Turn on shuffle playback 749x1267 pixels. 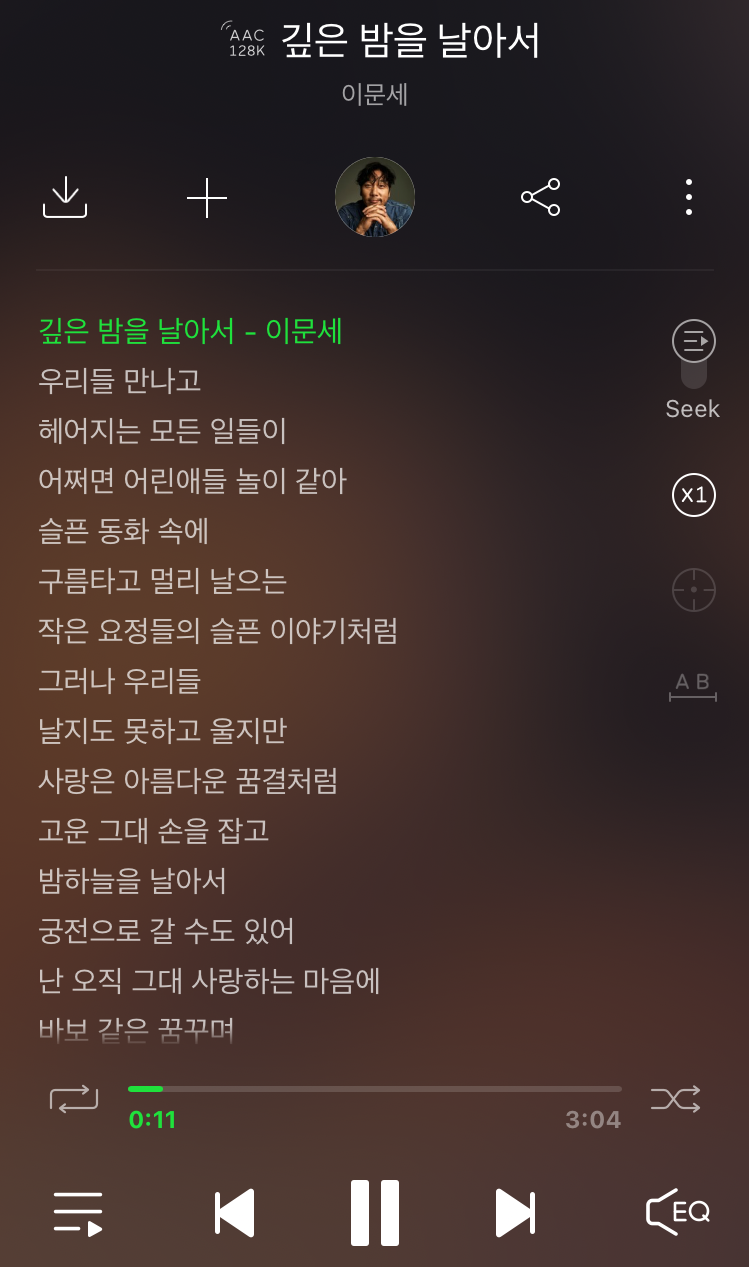pos(676,1098)
